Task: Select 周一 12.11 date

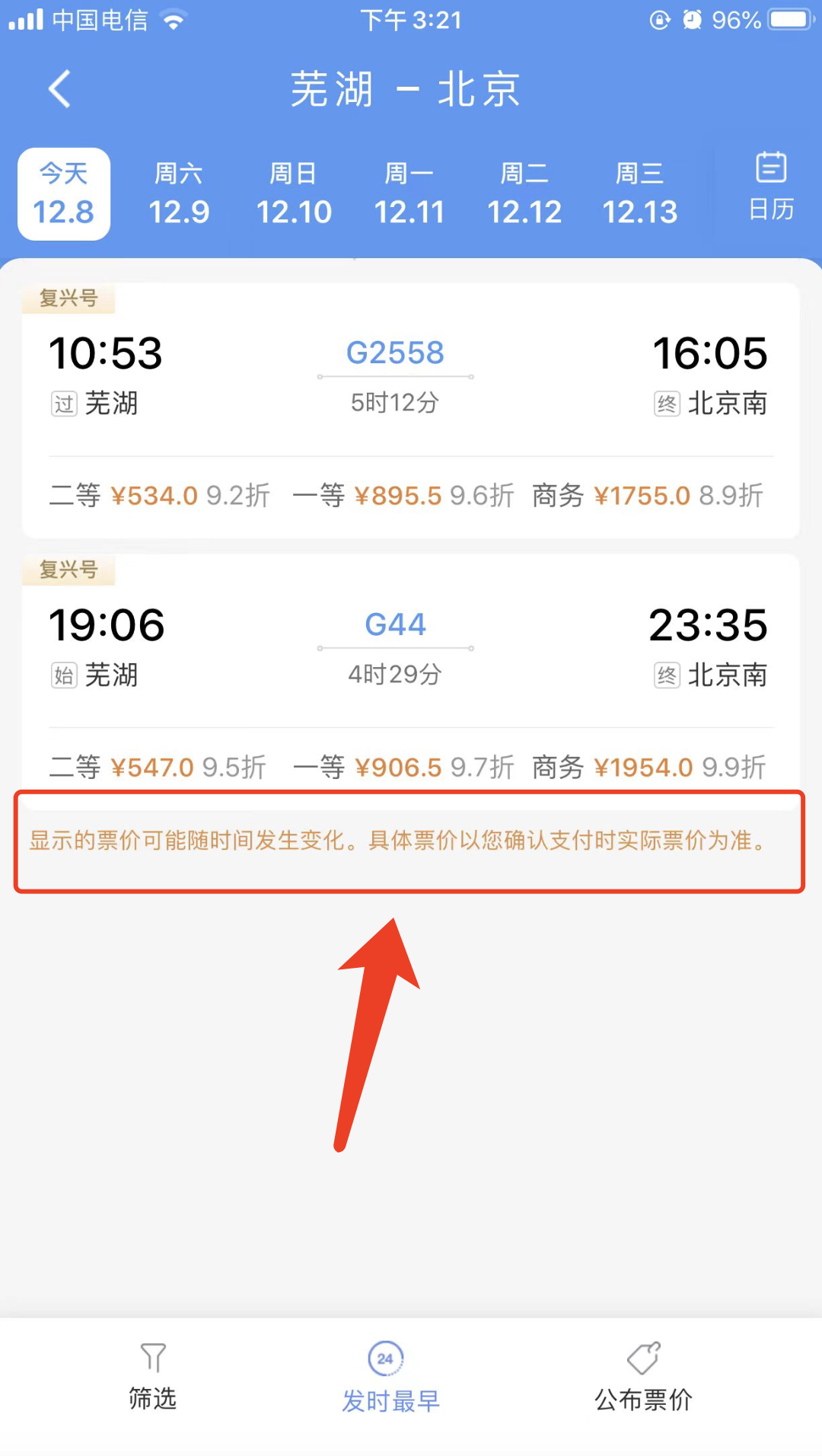Action: 409,194
